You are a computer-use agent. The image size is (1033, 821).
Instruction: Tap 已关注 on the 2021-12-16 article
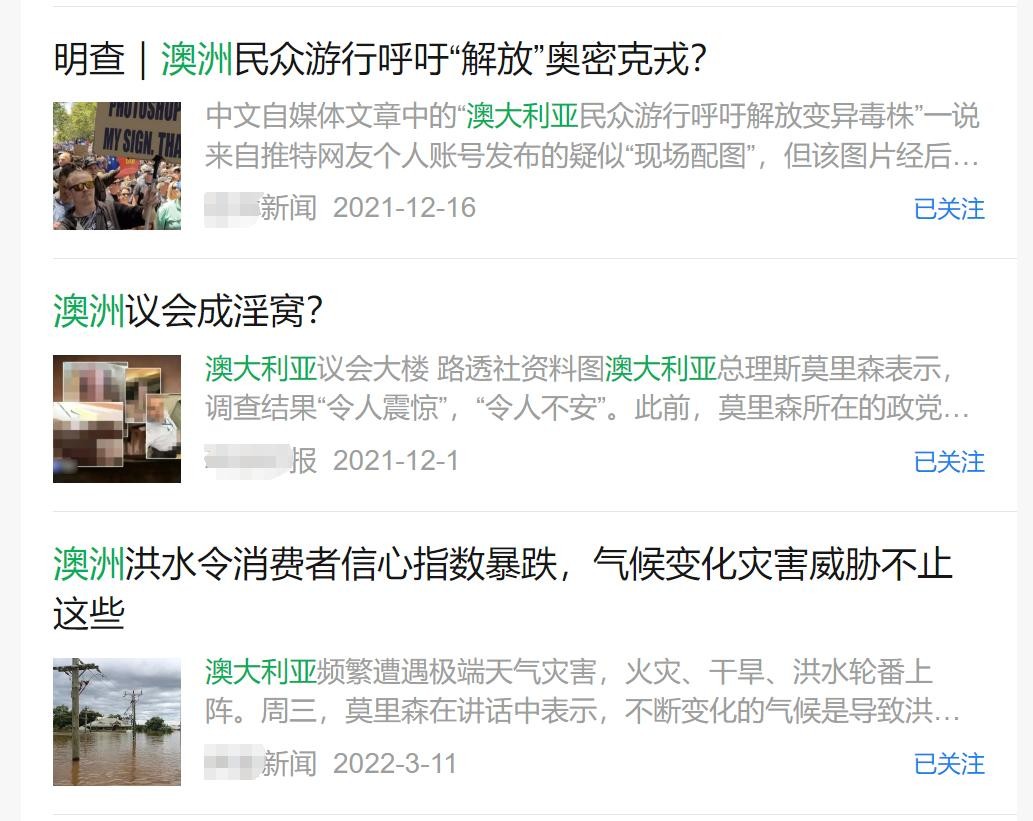tap(948, 209)
